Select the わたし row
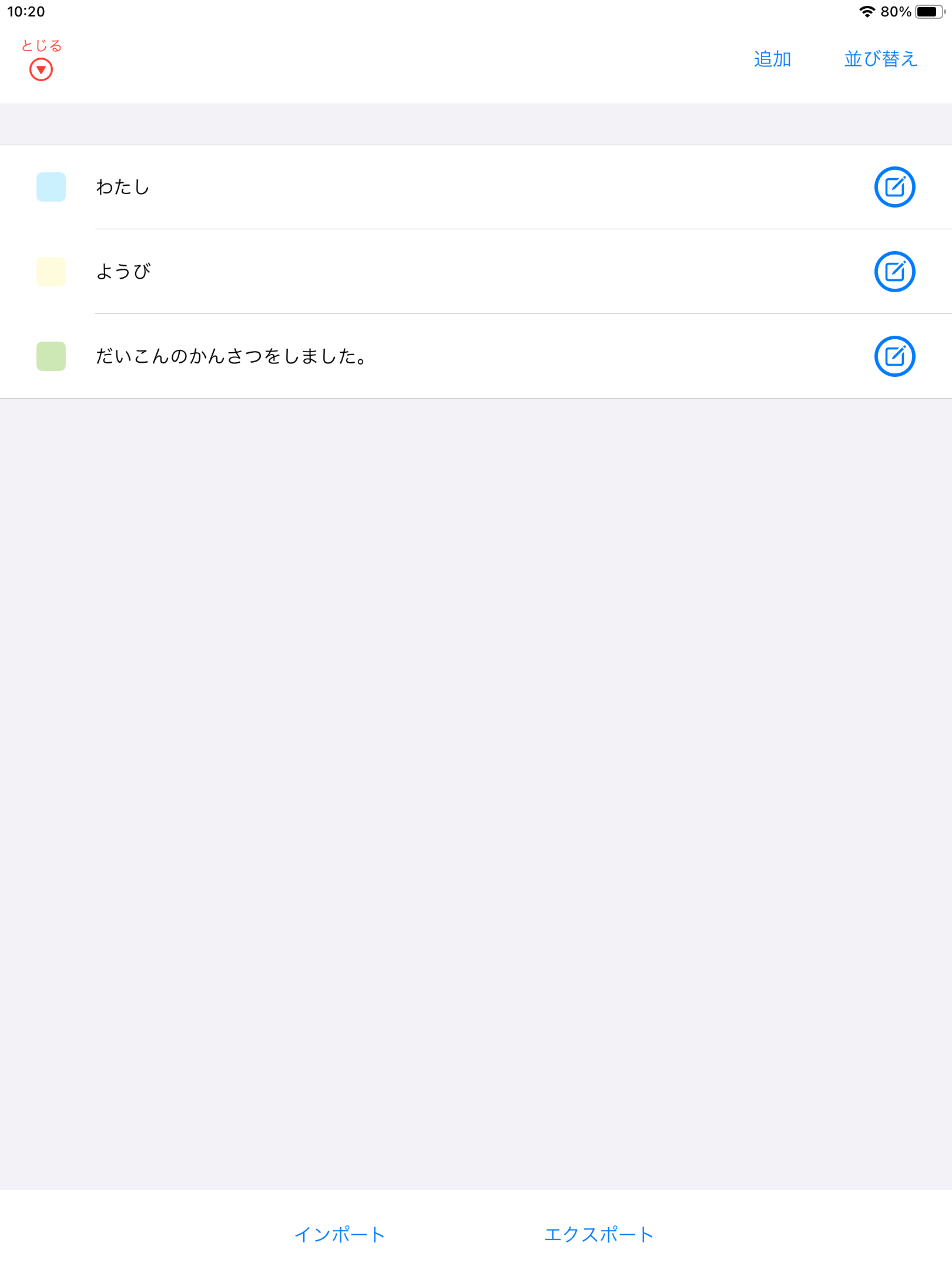 click(x=411, y=187)
